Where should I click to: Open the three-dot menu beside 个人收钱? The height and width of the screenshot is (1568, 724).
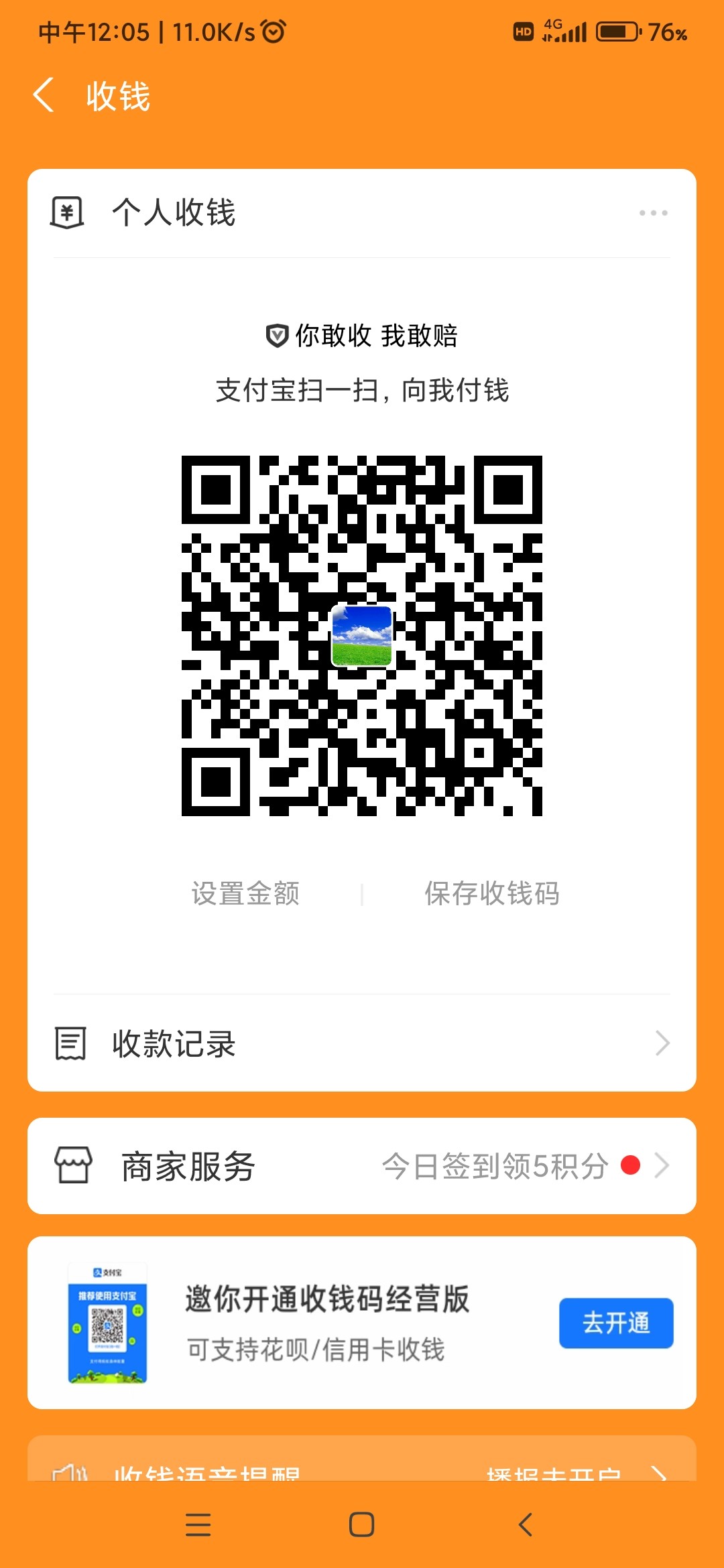pos(653,213)
